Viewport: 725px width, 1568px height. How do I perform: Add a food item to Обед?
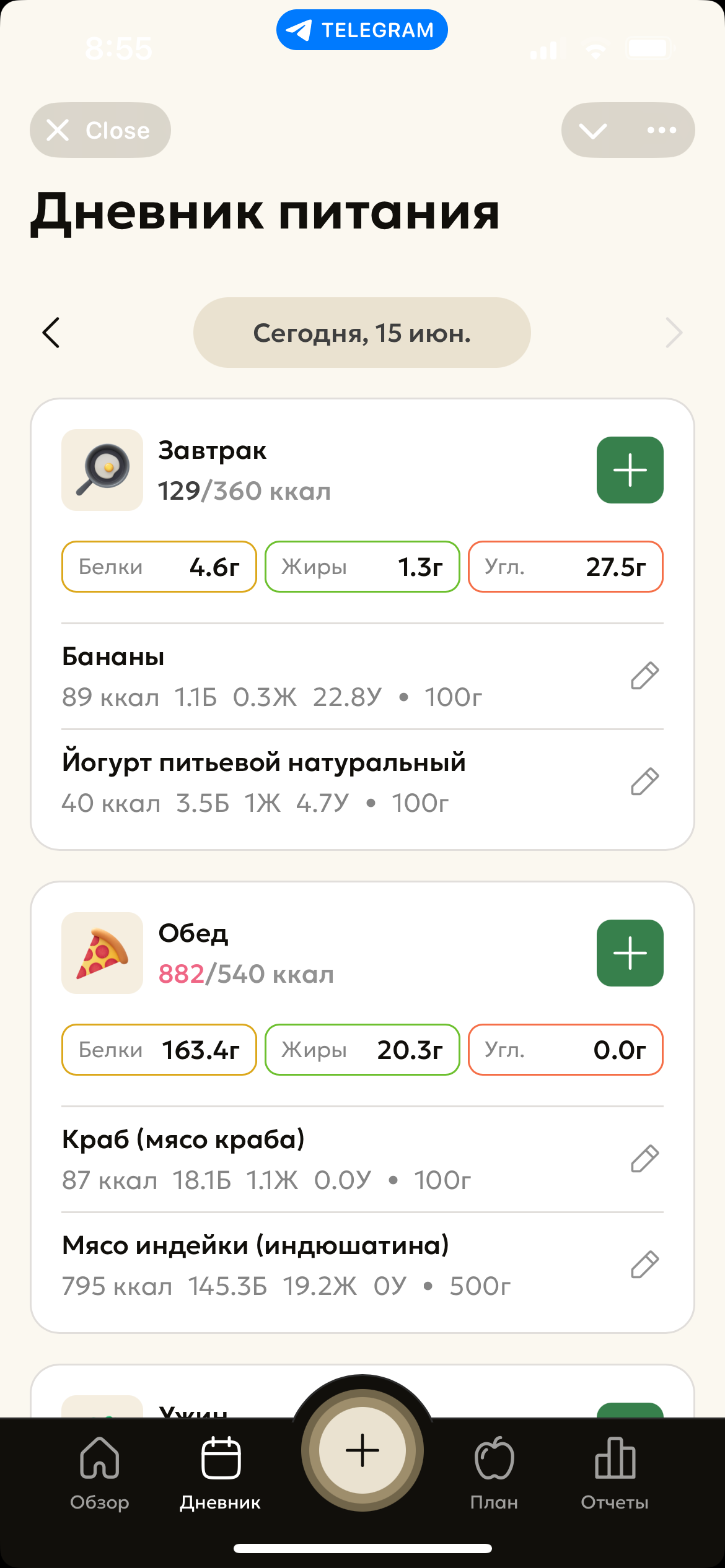click(630, 952)
